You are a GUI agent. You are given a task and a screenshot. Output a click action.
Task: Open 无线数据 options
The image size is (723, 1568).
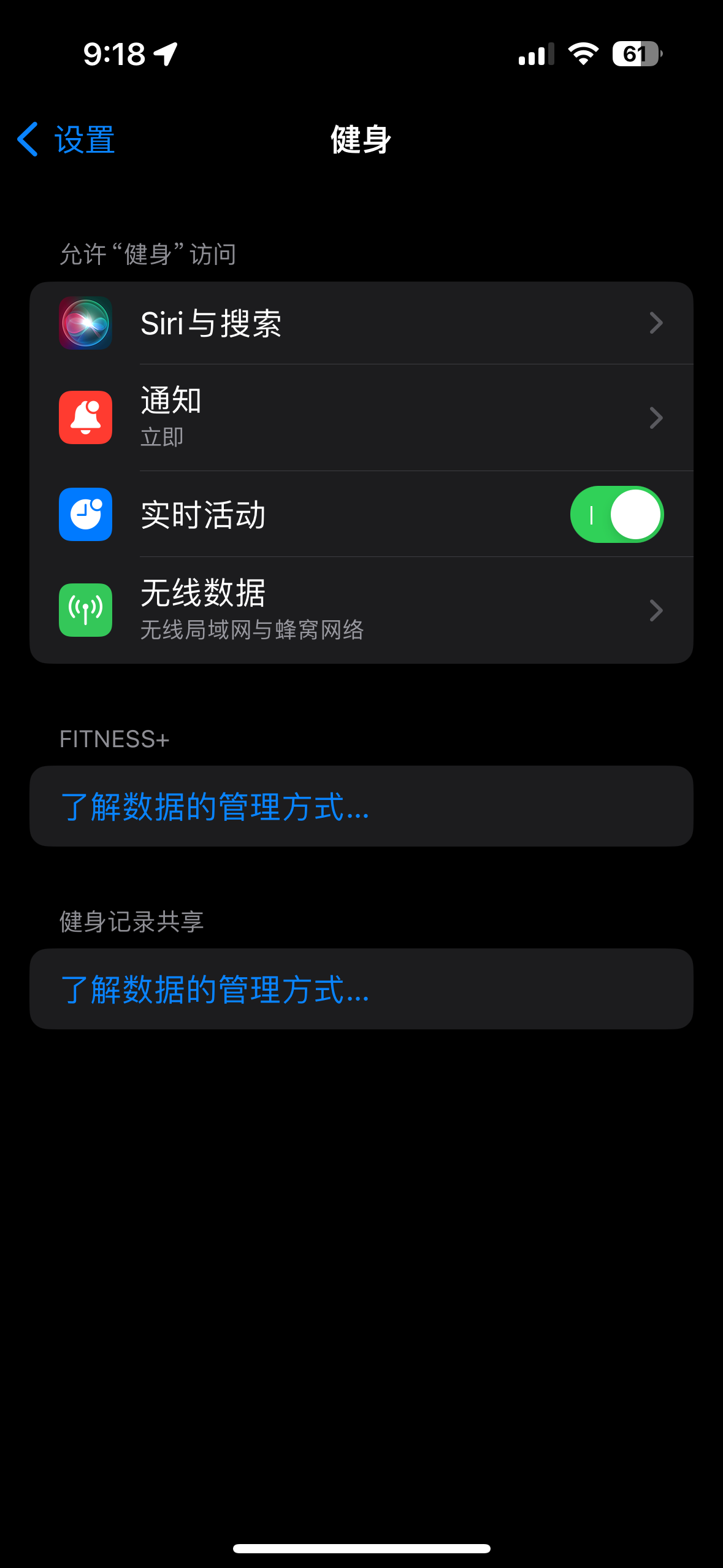tap(361, 610)
